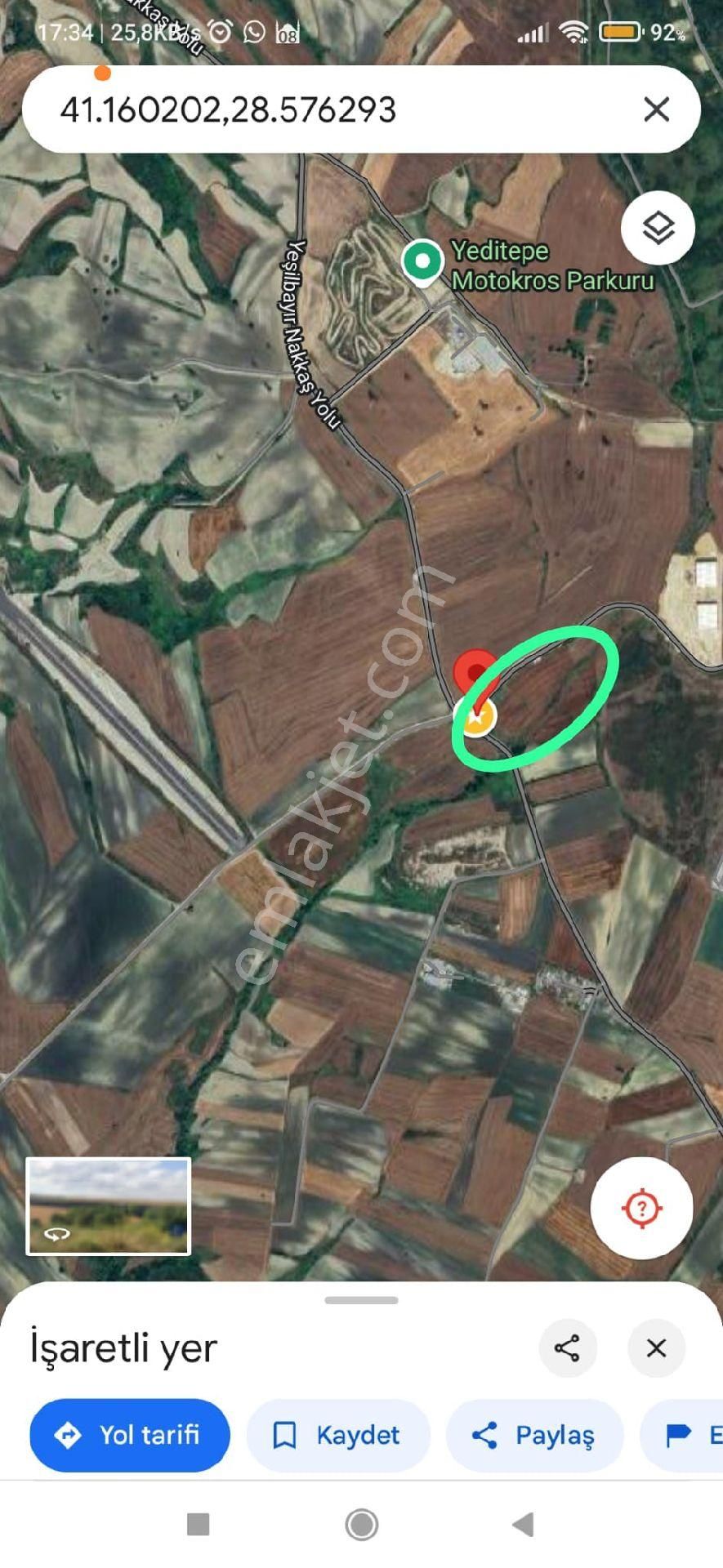Clear the coordinates search field

point(656,109)
